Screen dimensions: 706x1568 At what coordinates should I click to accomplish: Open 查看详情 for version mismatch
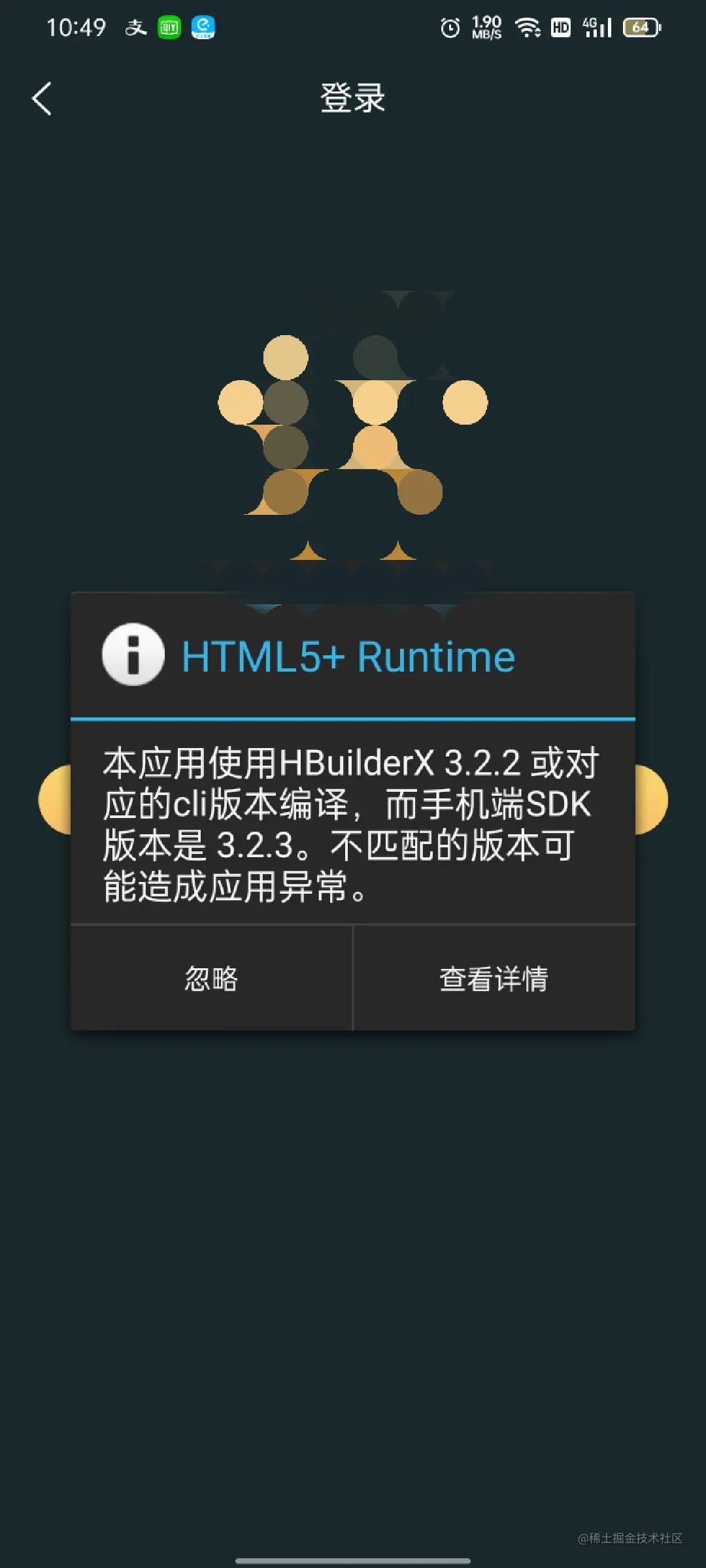click(x=494, y=979)
